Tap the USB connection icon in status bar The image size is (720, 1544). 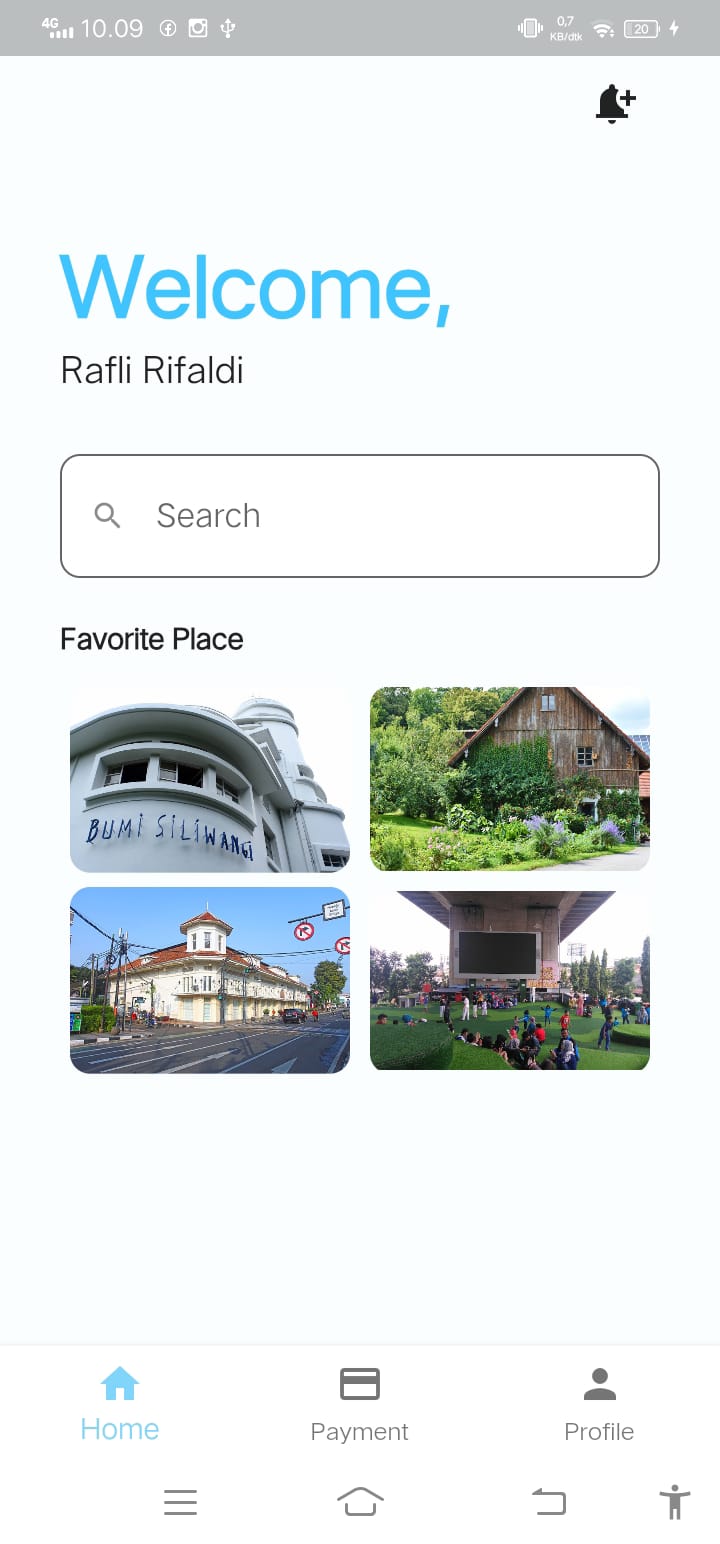click(x=227, y=28)
